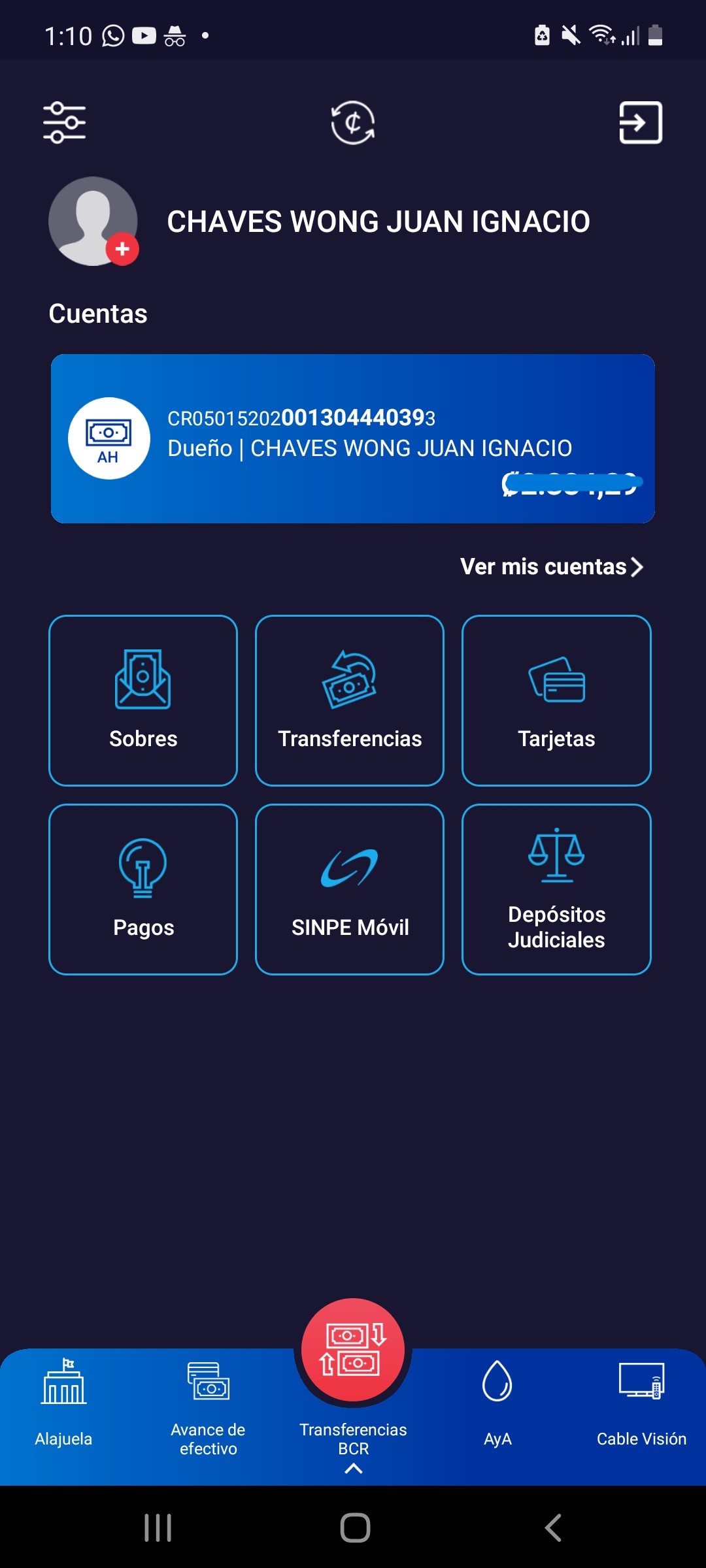Tap the currency exchange rate icon
706x1568 pixels.
pyautogui.click(x=353, y=122)
